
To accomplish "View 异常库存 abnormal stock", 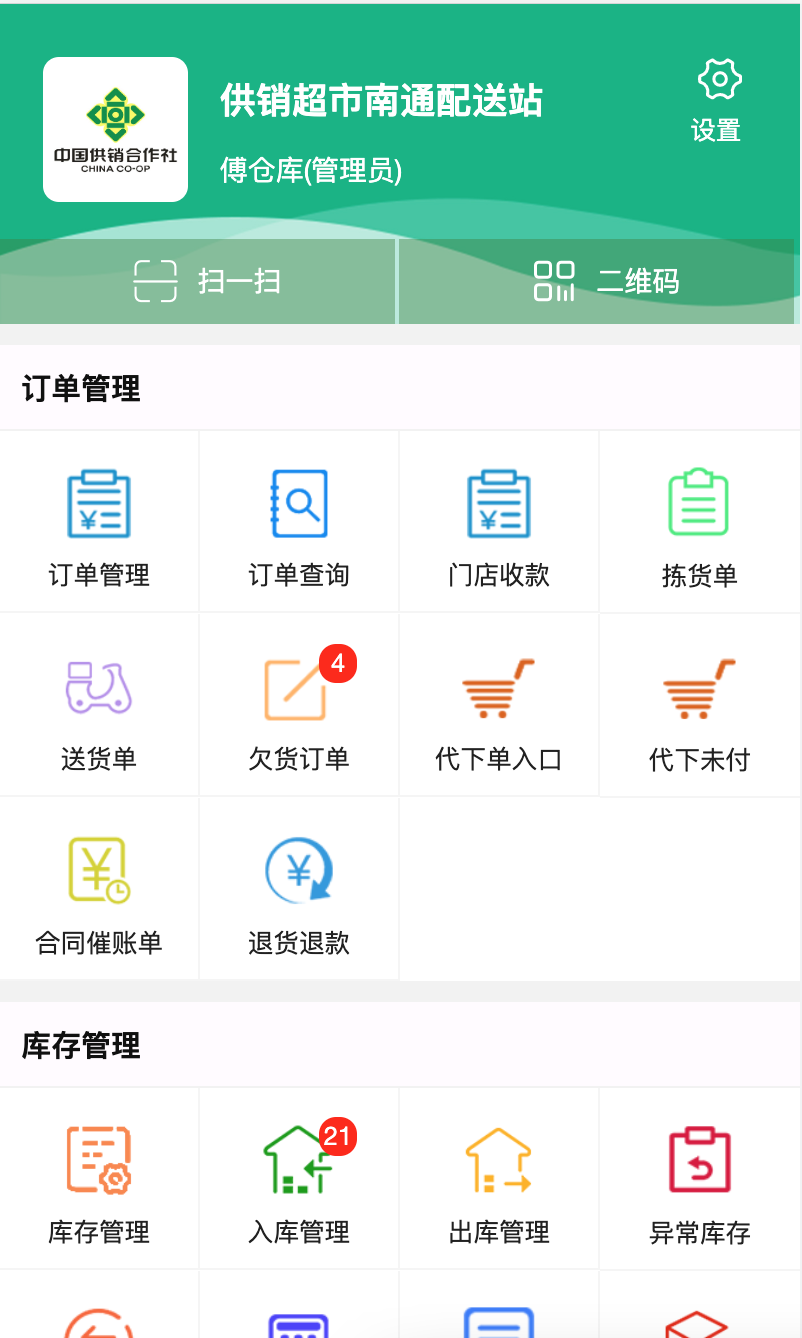I will pyautogui.click(x=700, y=1178).
